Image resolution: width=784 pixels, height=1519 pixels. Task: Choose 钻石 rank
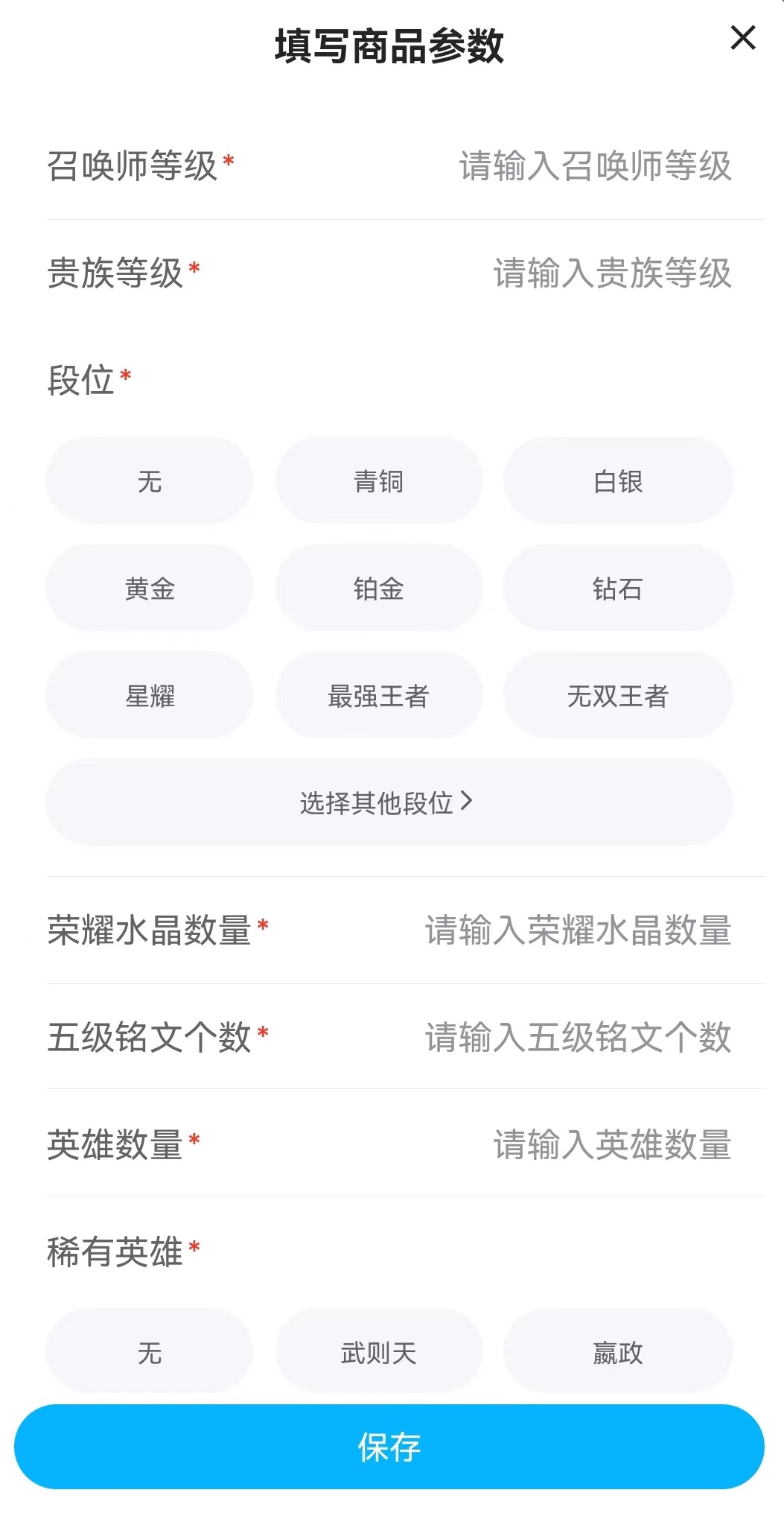coord(617,589)
